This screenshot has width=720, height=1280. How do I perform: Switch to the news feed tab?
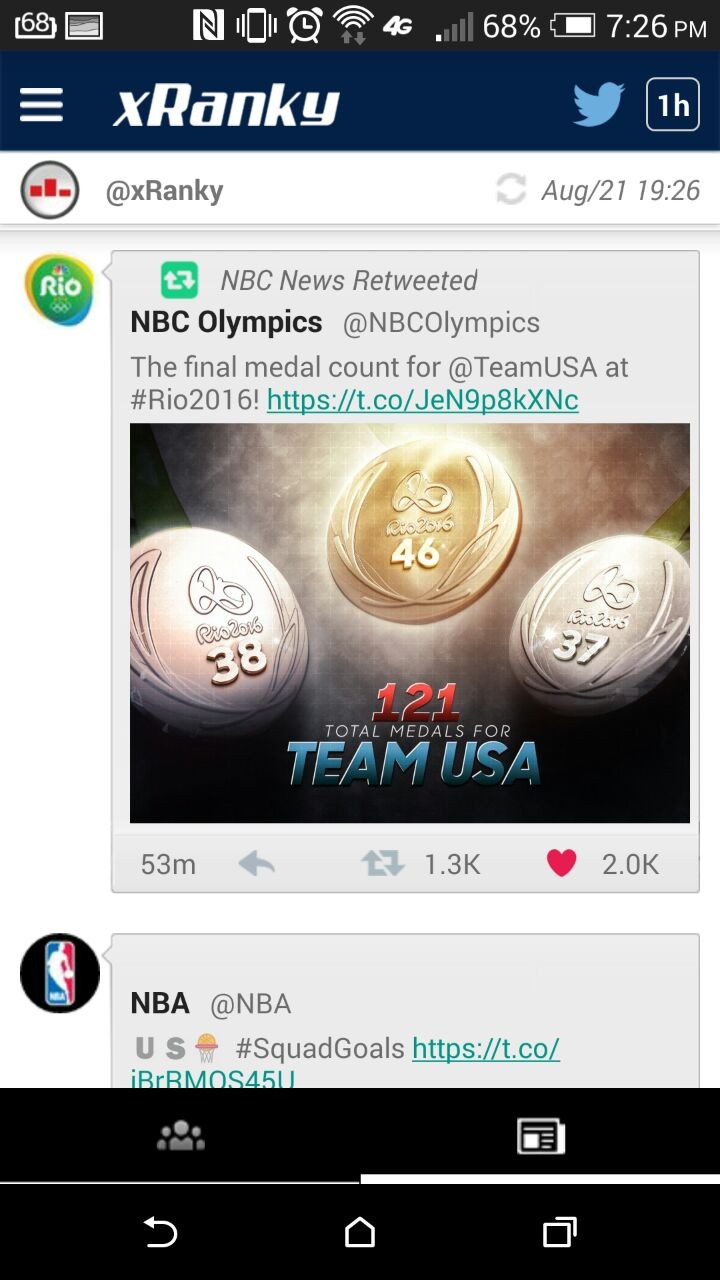pos(540,1136)
